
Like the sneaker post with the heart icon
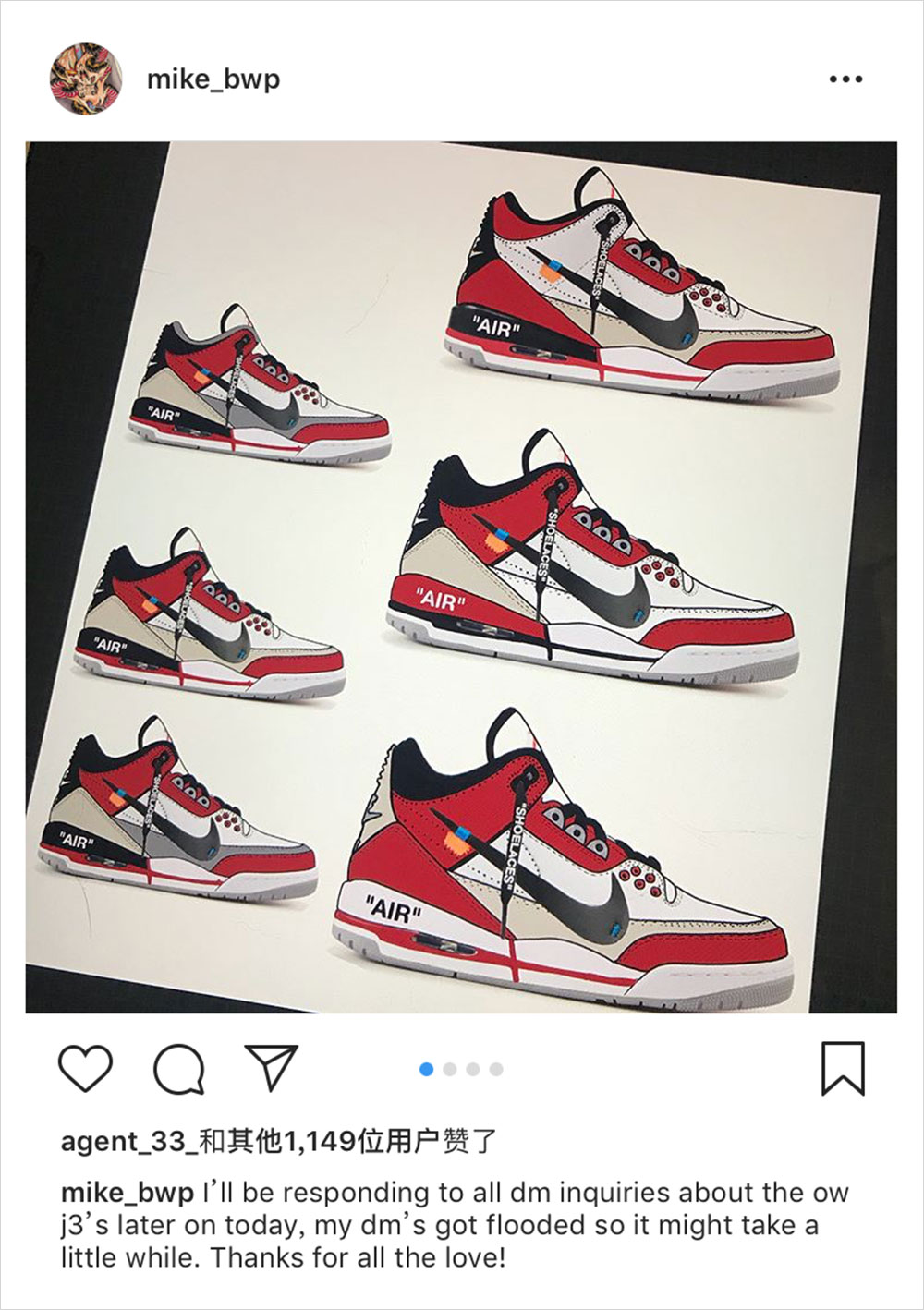86,1069
